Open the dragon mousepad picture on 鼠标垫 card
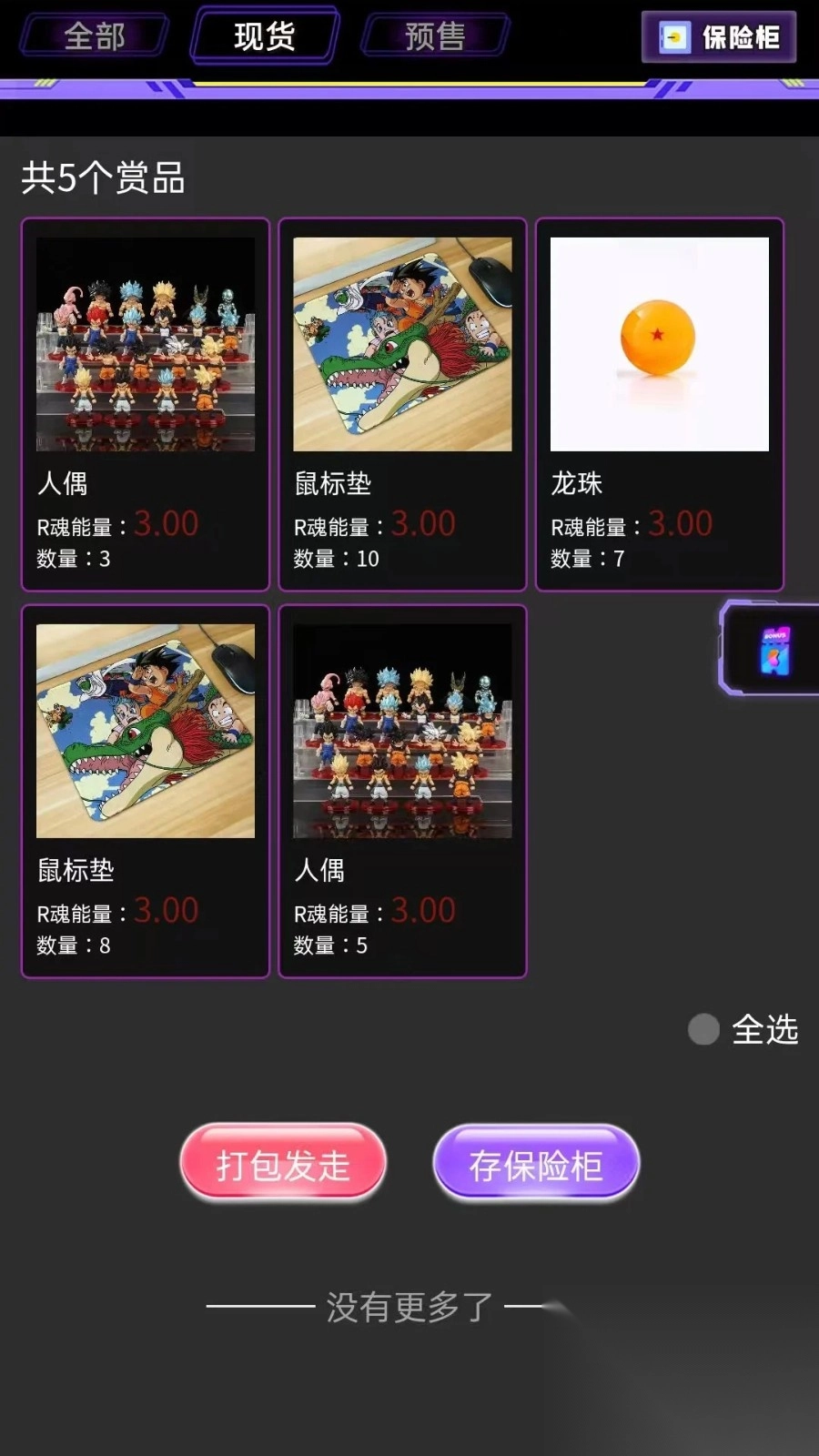 click(x=401, y=344)
